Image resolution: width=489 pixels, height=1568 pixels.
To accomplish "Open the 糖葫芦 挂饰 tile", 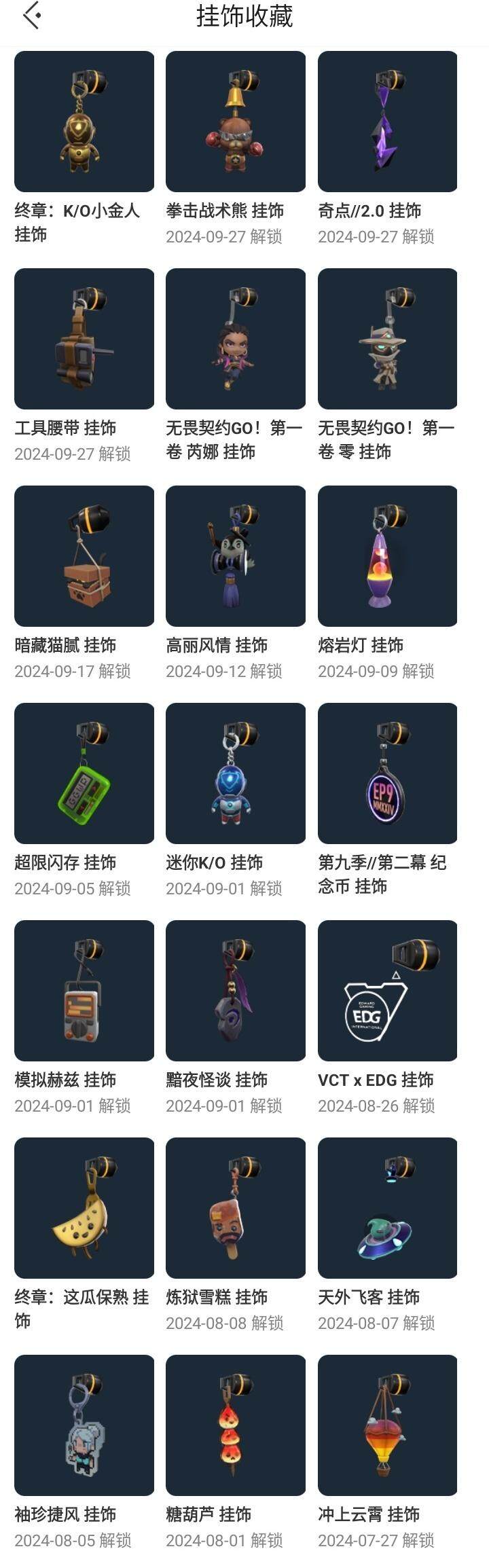I will (x=236, y=1425).
